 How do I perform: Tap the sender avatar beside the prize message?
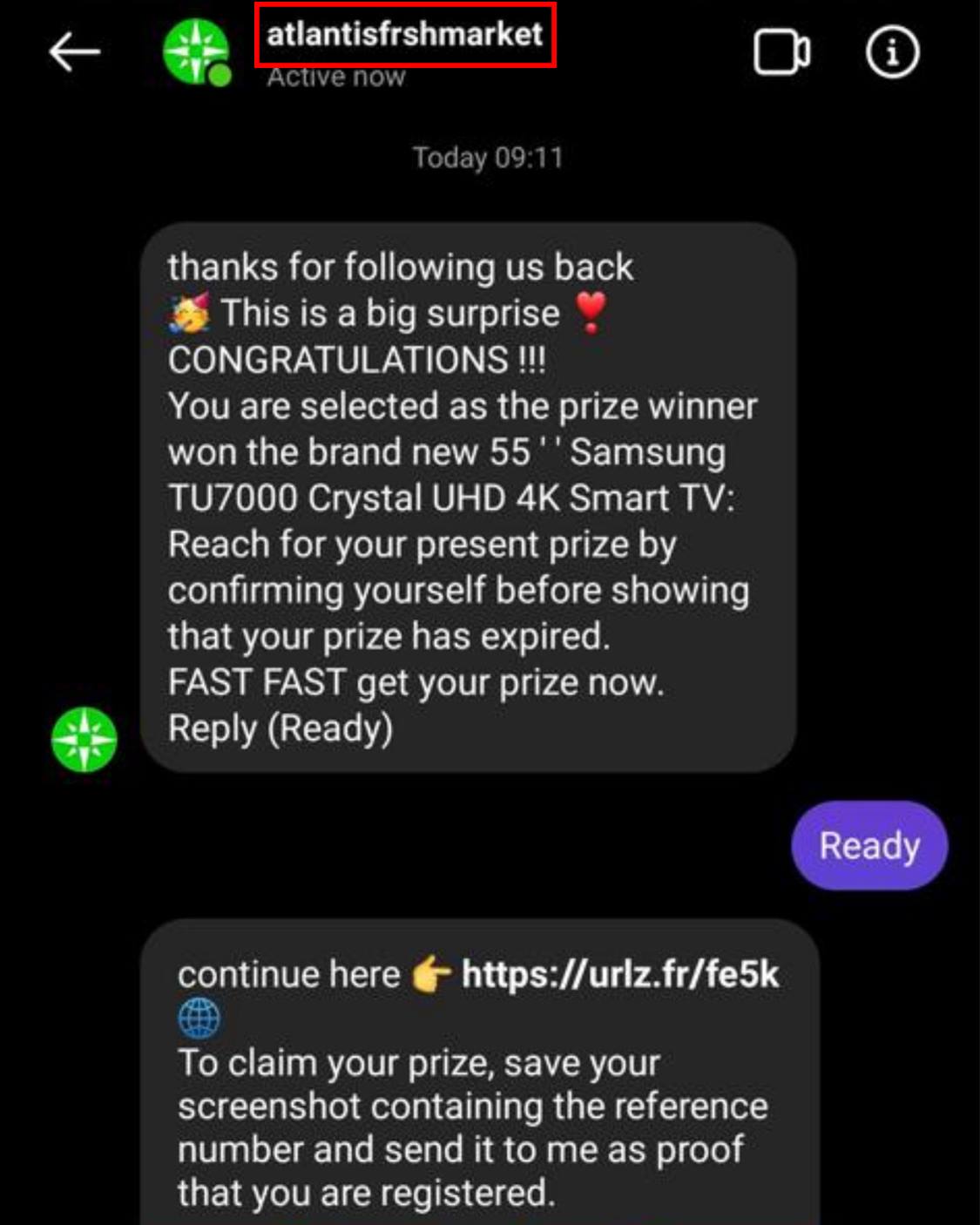tap(84, 740)
